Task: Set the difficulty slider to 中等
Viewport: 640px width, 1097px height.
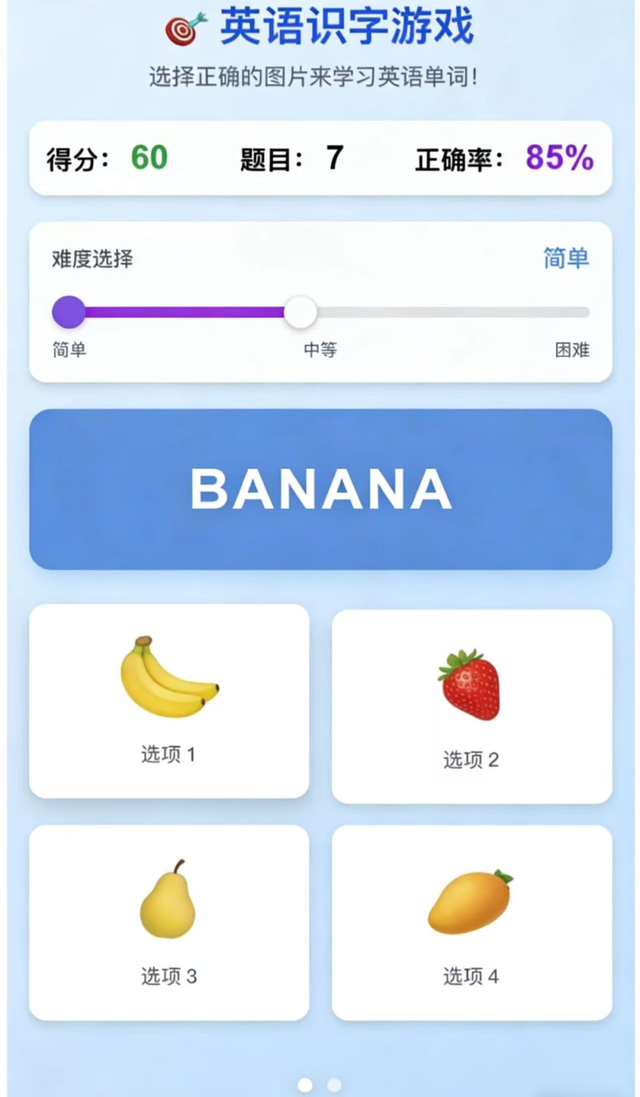Action: 300,312
